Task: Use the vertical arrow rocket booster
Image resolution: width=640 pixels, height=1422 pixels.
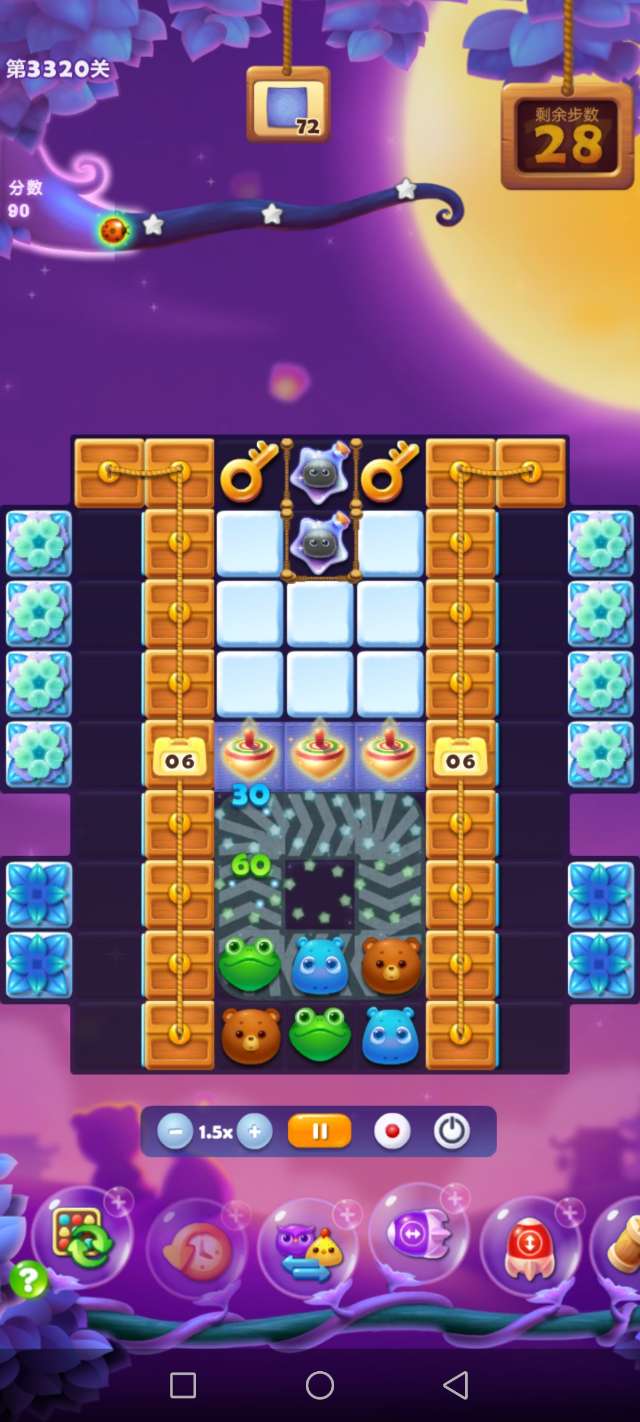Action: 530,1247
